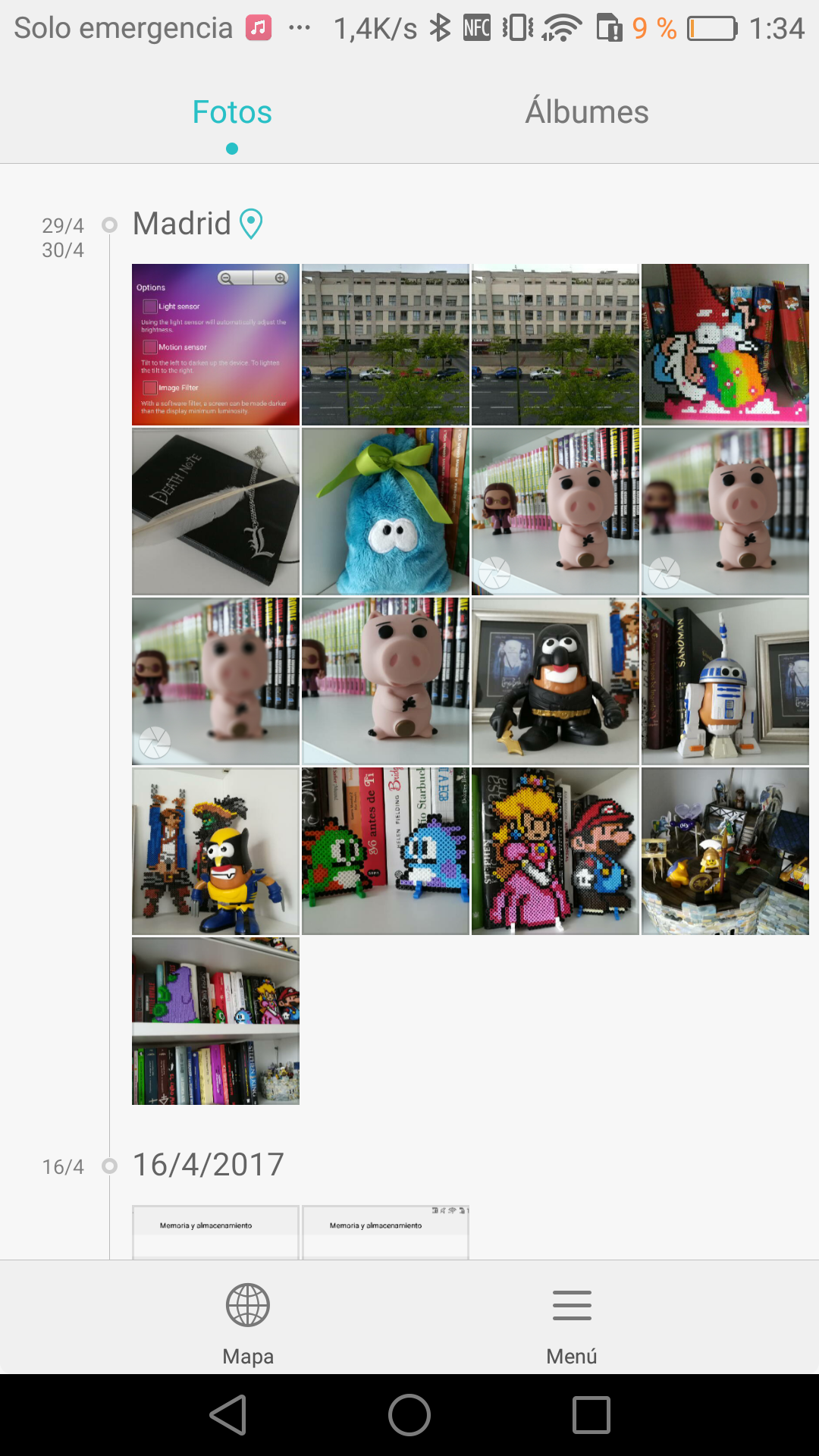This screenshot has height=1456, width=819.
Task: View the blue plush toy photo
Action: pyautogui.click(x=385, y=511)
